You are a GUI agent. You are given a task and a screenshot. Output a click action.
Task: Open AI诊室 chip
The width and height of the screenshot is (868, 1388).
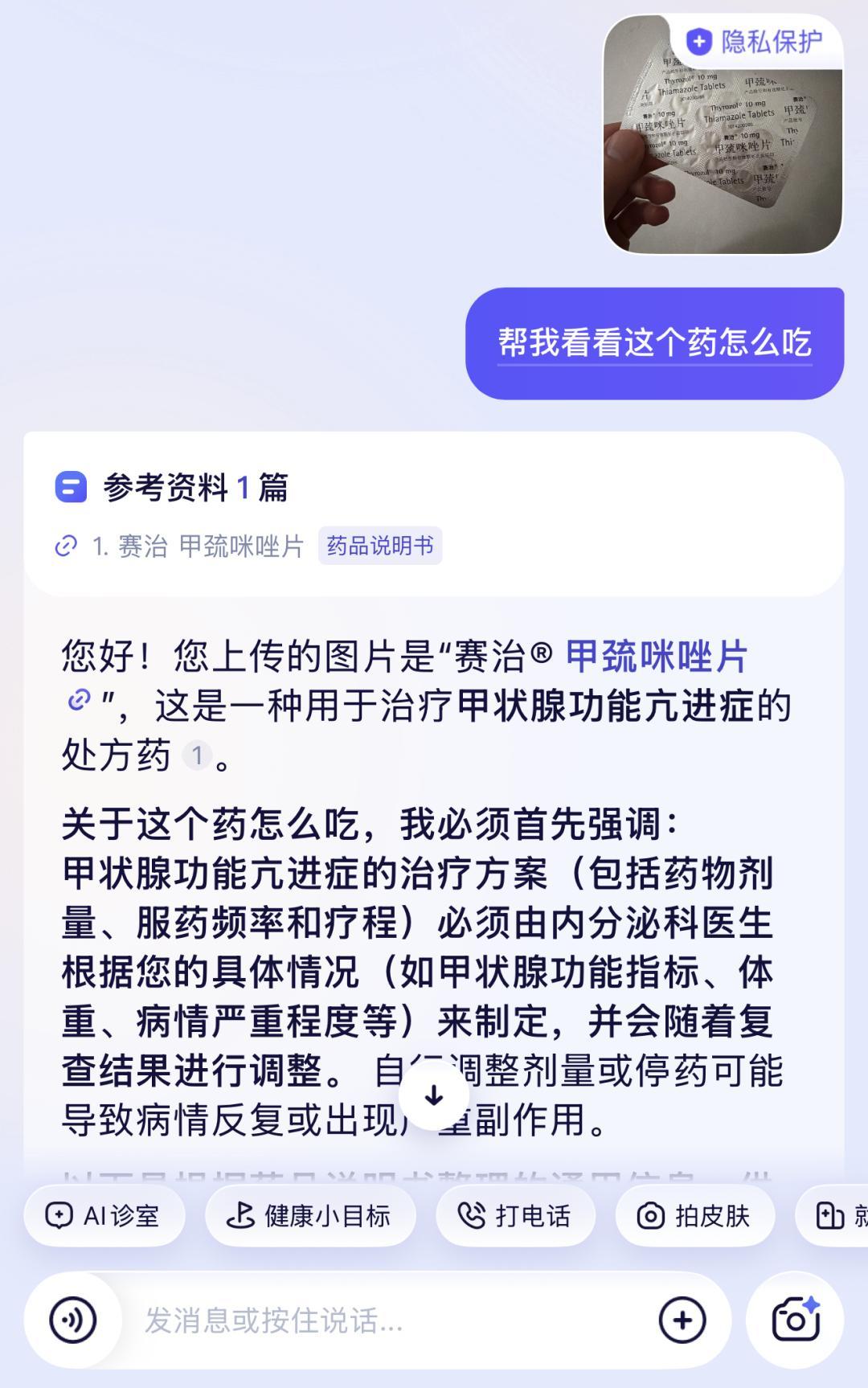point(104,1215)
